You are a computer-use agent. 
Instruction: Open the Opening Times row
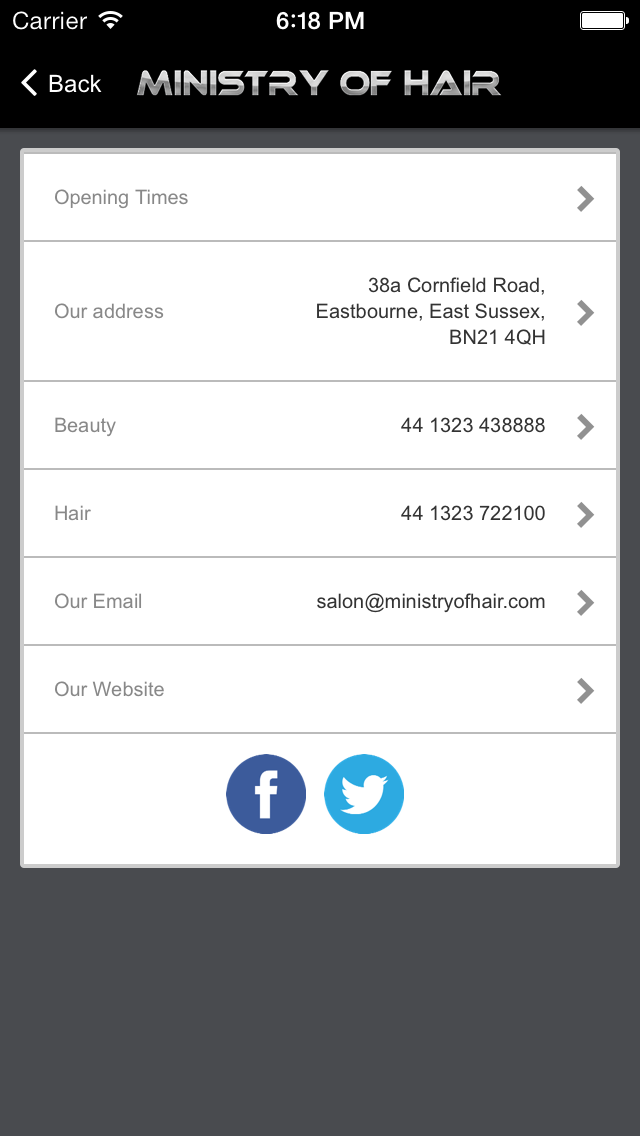tap(320, 198)
